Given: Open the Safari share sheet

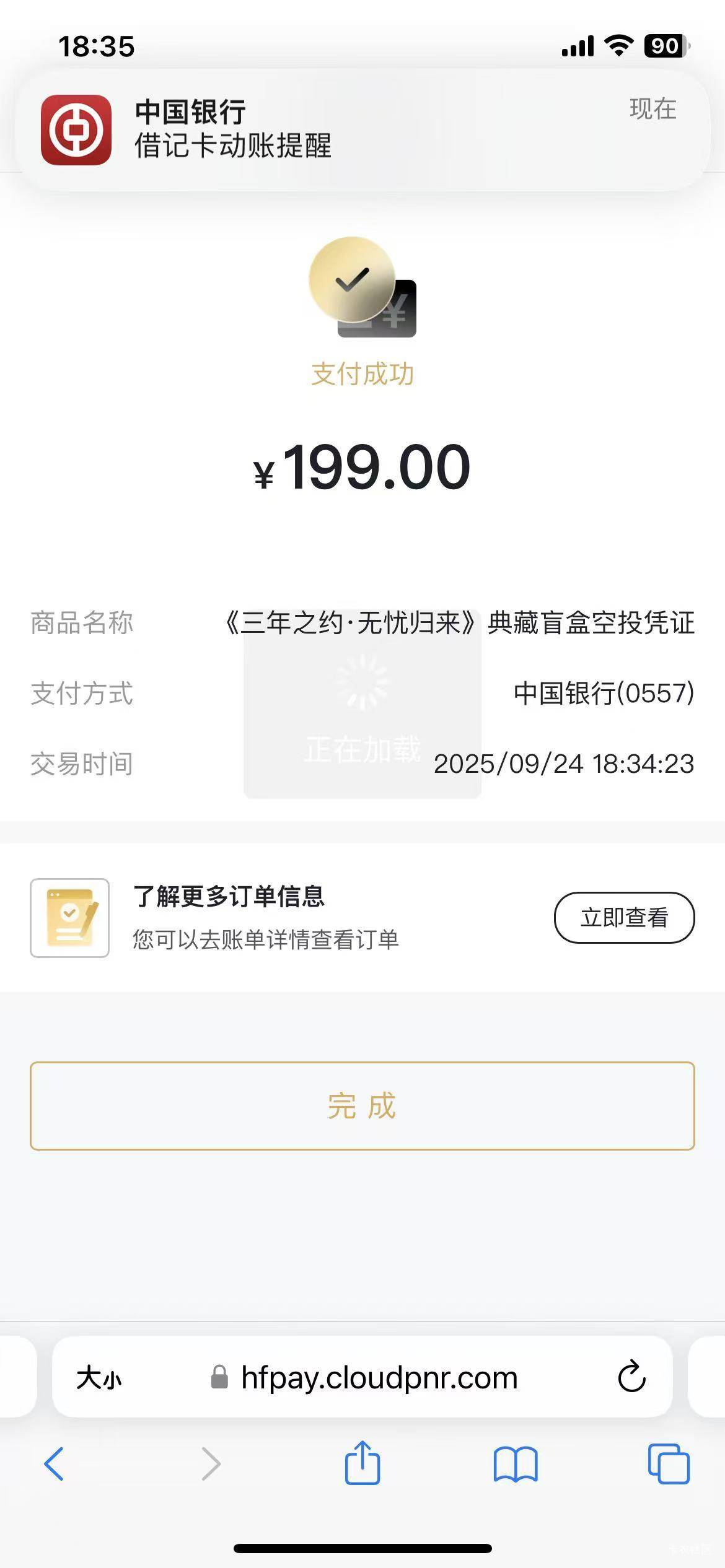Looking at the screenshot, I should [x=362, y=1461].
